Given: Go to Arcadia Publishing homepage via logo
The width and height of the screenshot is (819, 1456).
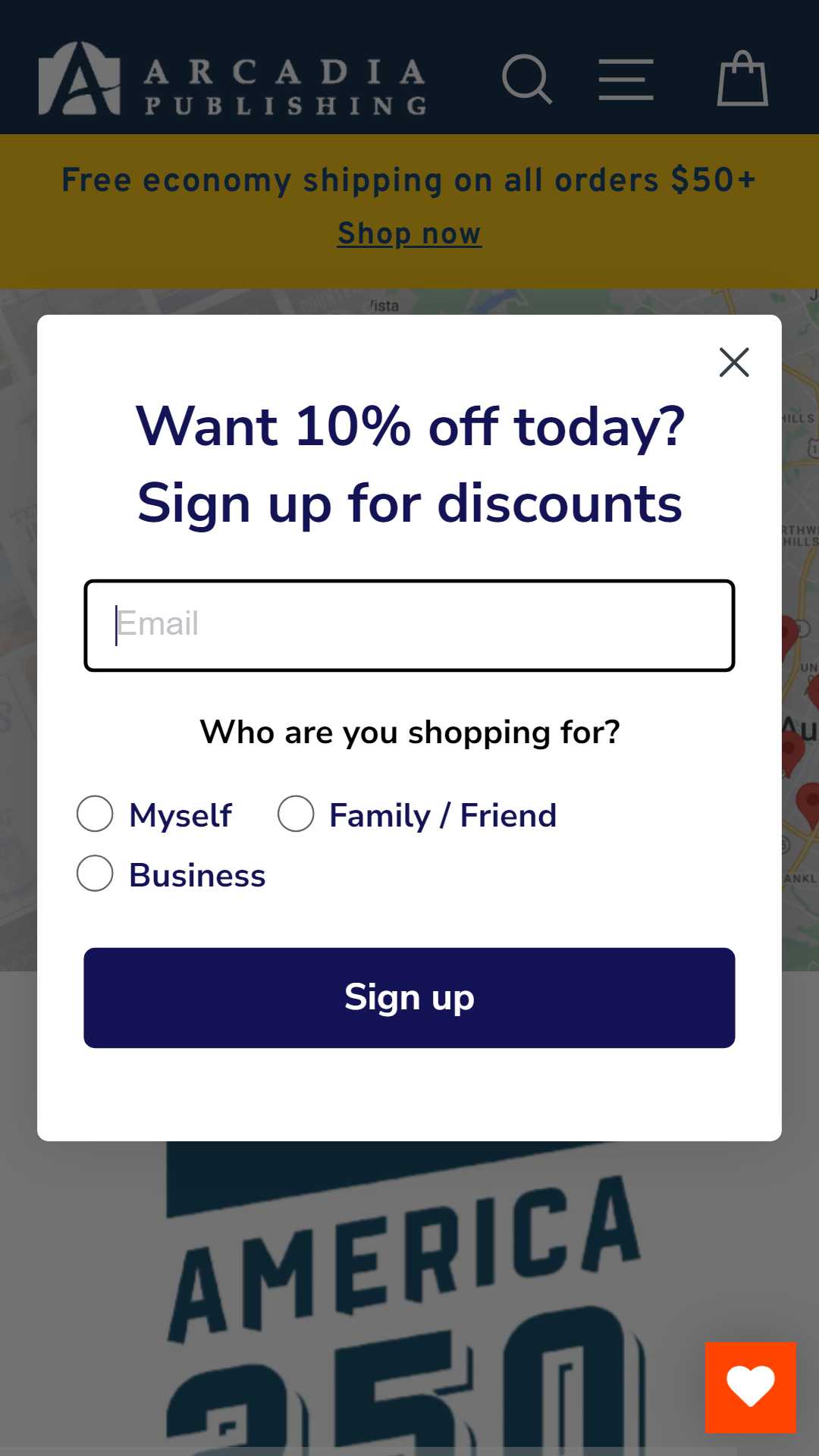Looking at the screenshot, I should [233, 79].
